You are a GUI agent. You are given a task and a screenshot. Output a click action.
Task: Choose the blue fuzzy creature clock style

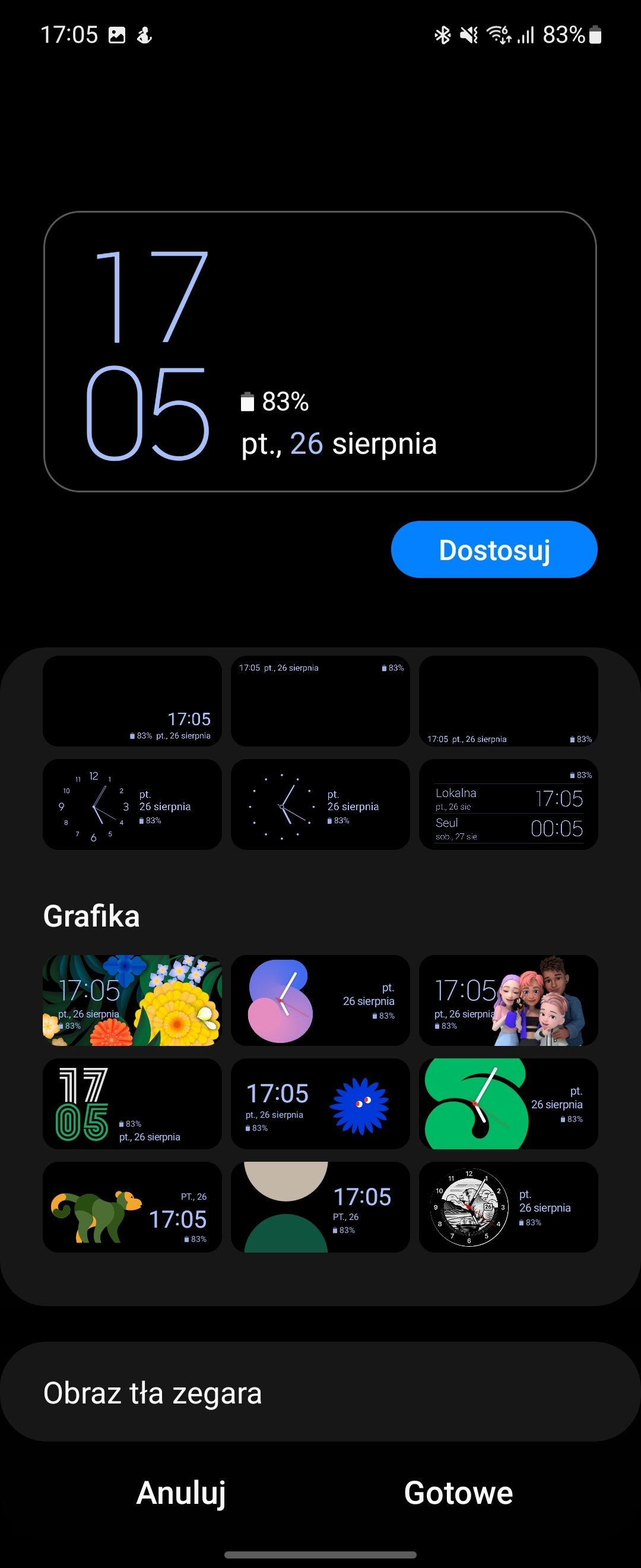pyautogui.click(x=320, y=1104)
